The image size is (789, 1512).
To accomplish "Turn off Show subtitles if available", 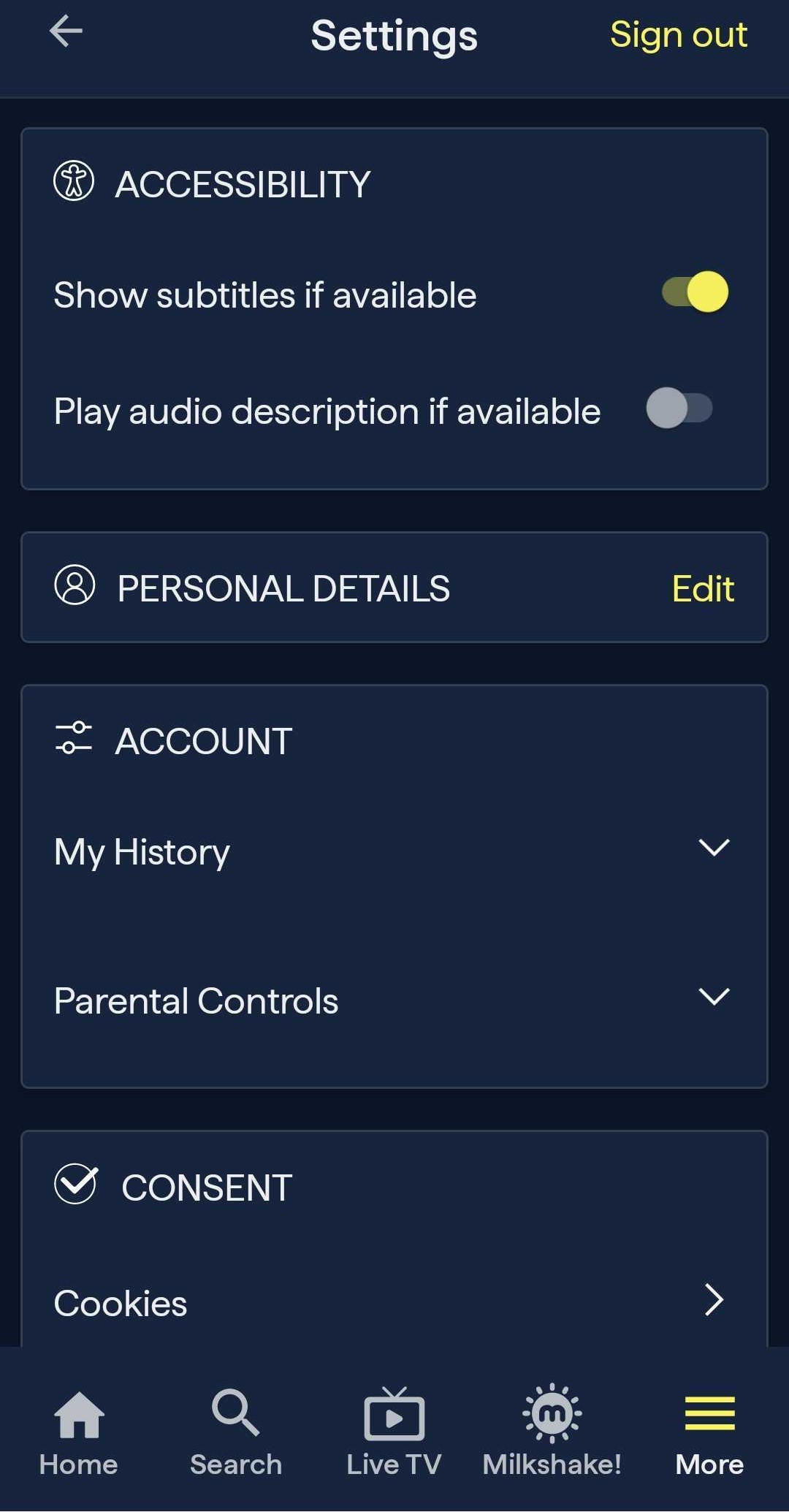I will [695, 292].
